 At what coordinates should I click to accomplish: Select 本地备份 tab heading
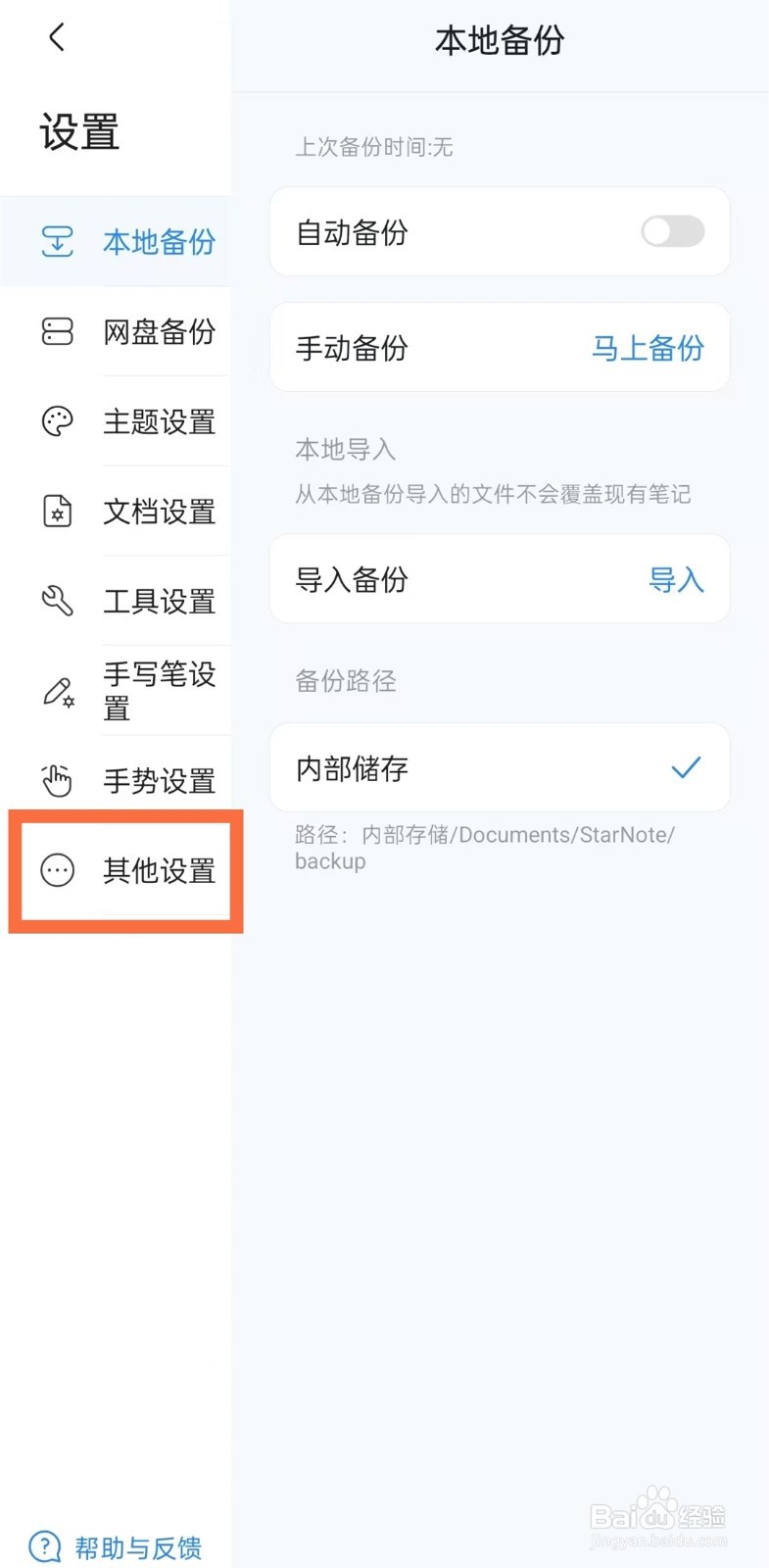tap(500, 40)
